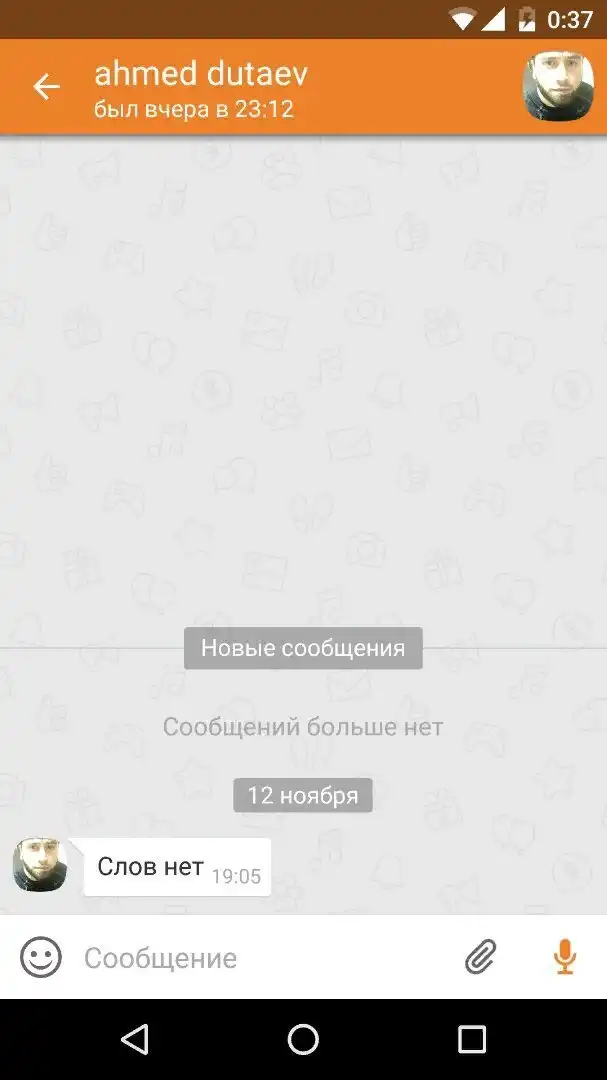The image size is (607, 1080).
Task: Go to the system home screen
Action: [303, 1039]
